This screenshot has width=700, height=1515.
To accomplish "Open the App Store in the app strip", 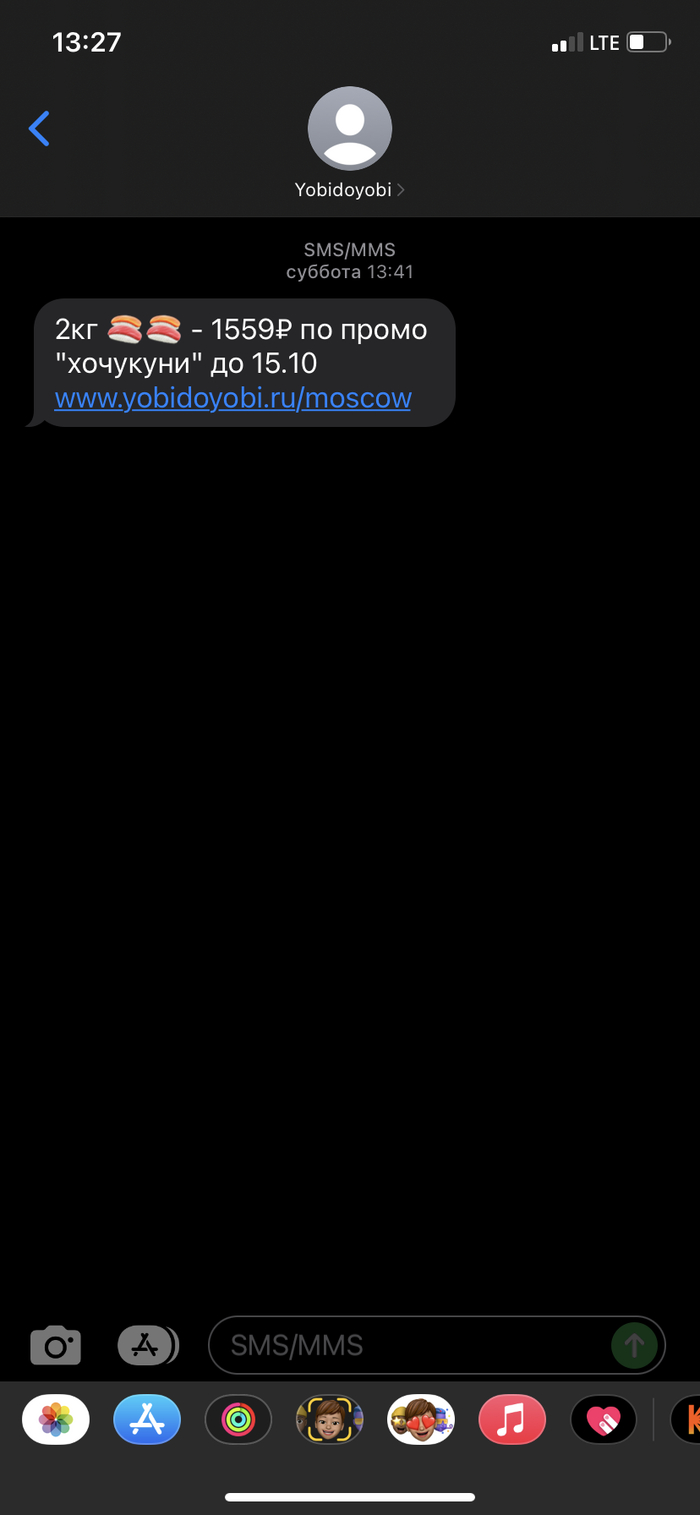I will 147,1419.
